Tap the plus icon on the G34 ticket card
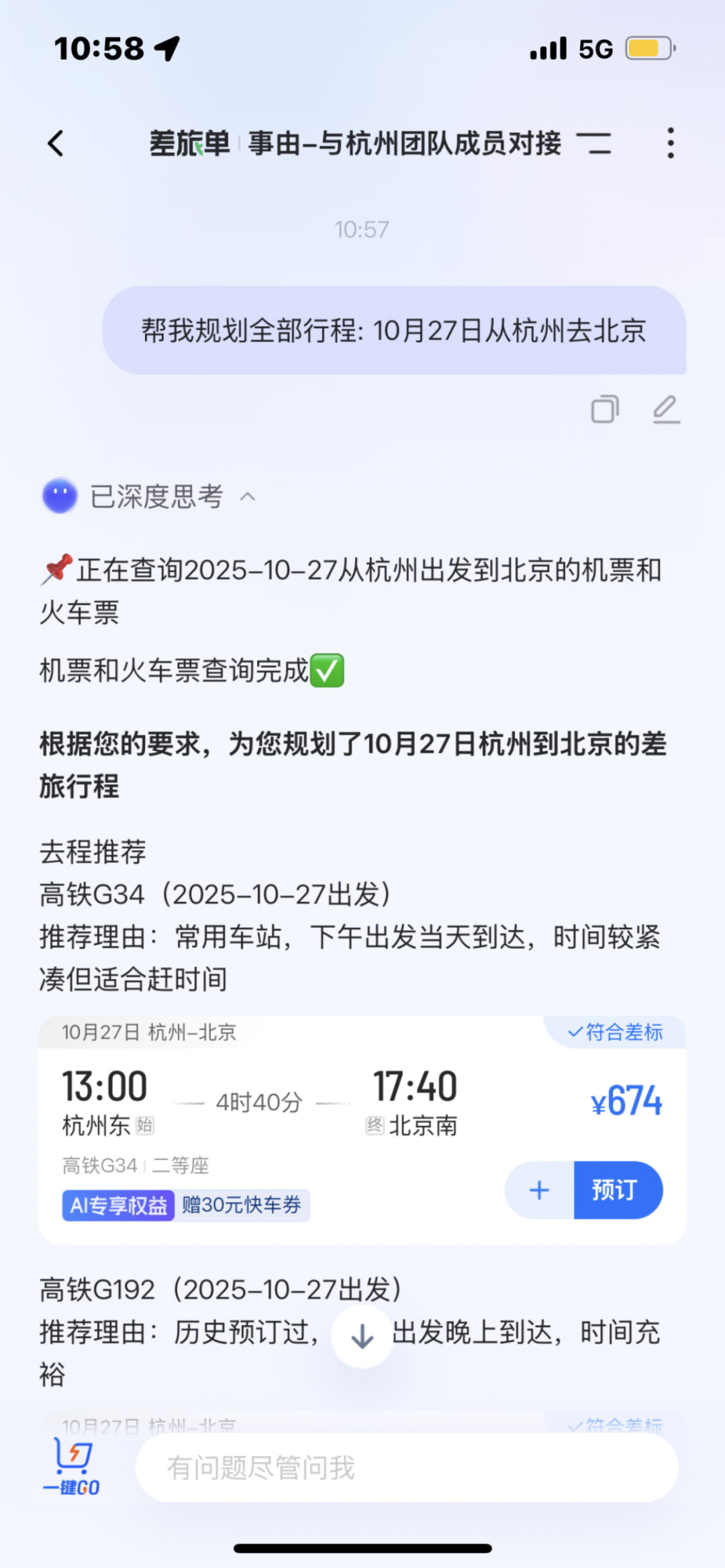Screen dimensions: 725x1568 coord(538,1190)
